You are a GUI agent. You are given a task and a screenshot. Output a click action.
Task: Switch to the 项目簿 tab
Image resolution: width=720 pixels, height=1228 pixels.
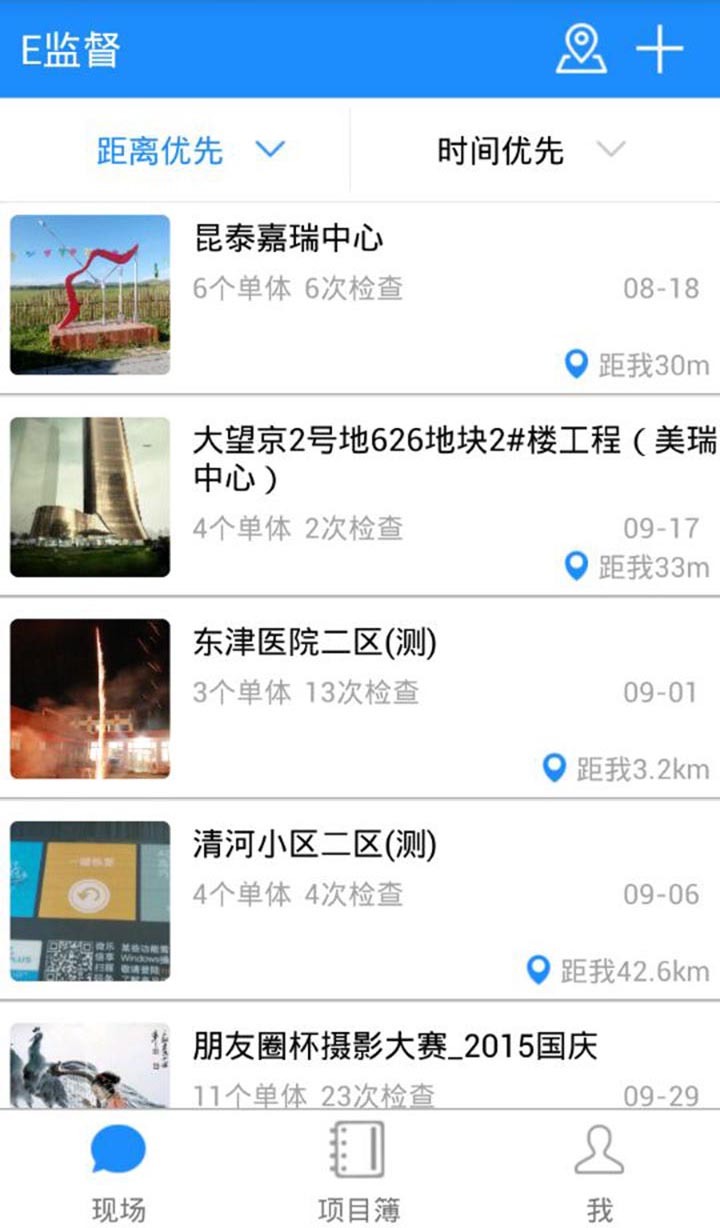pos(359,1172)
